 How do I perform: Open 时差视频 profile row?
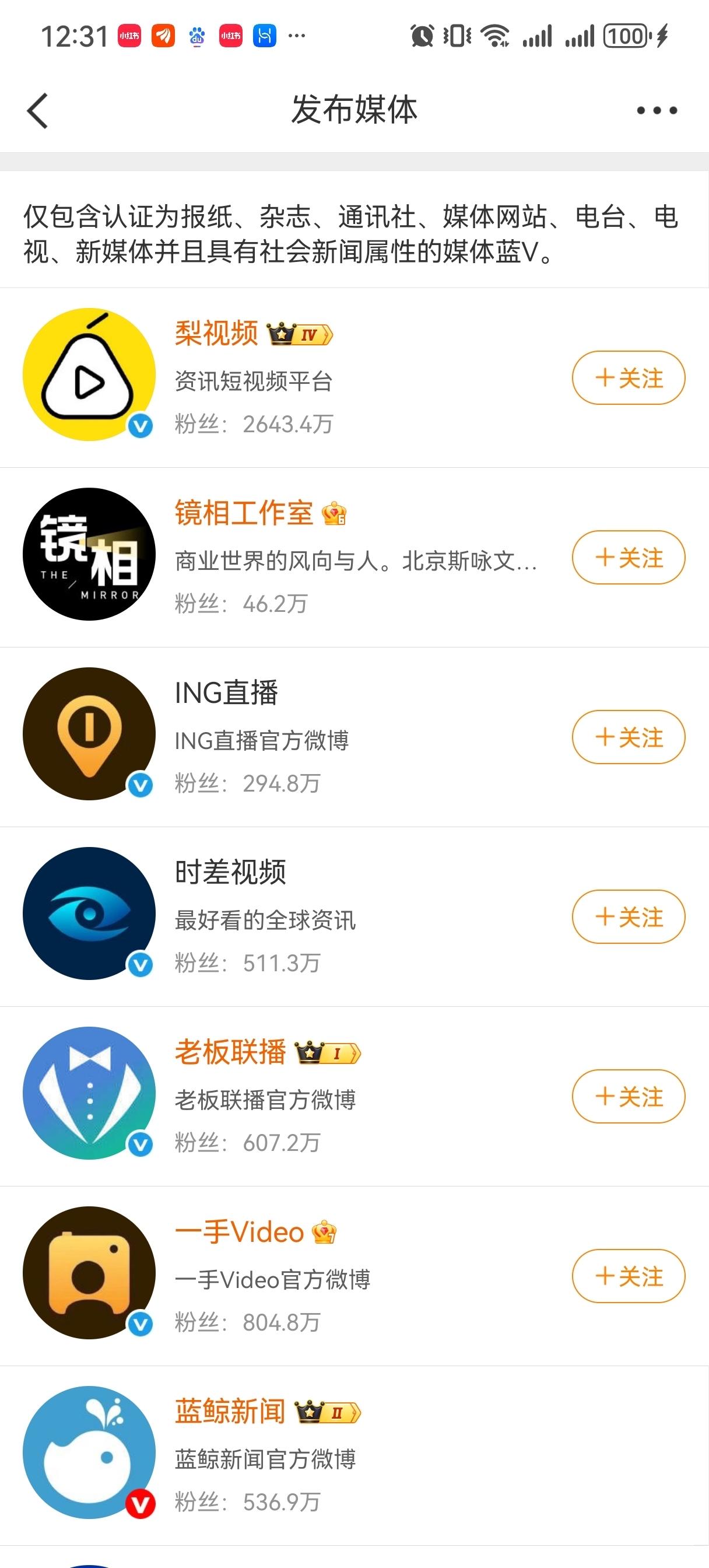point(354,916)
